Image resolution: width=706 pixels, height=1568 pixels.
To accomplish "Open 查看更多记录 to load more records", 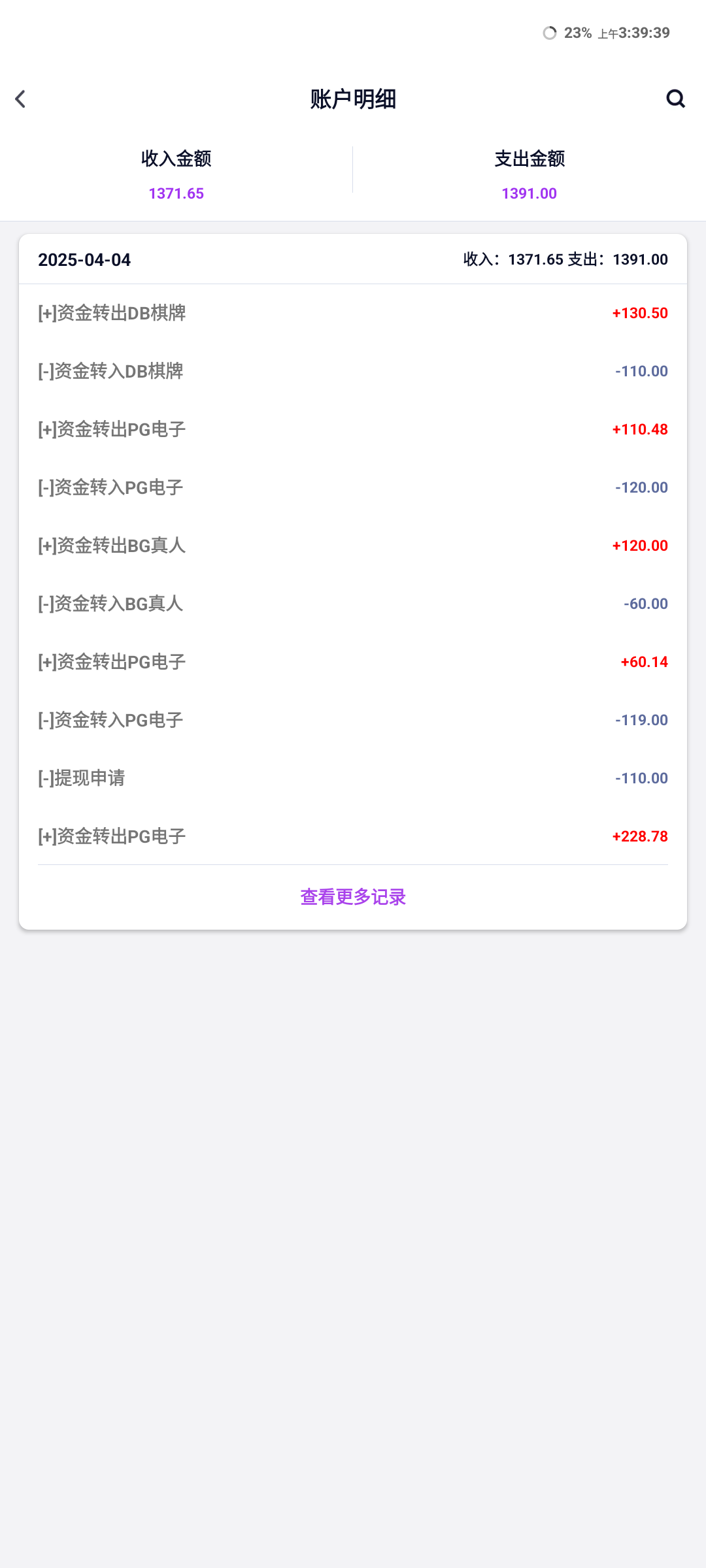I will pyautogui.click(x=352, y=896).
